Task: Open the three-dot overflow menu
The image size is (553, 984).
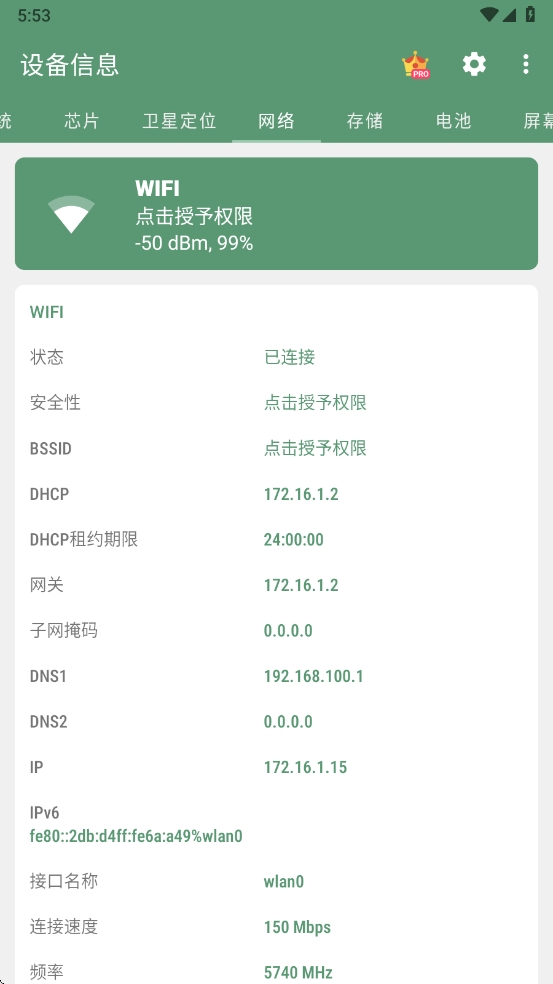Action: click(525, 64)
